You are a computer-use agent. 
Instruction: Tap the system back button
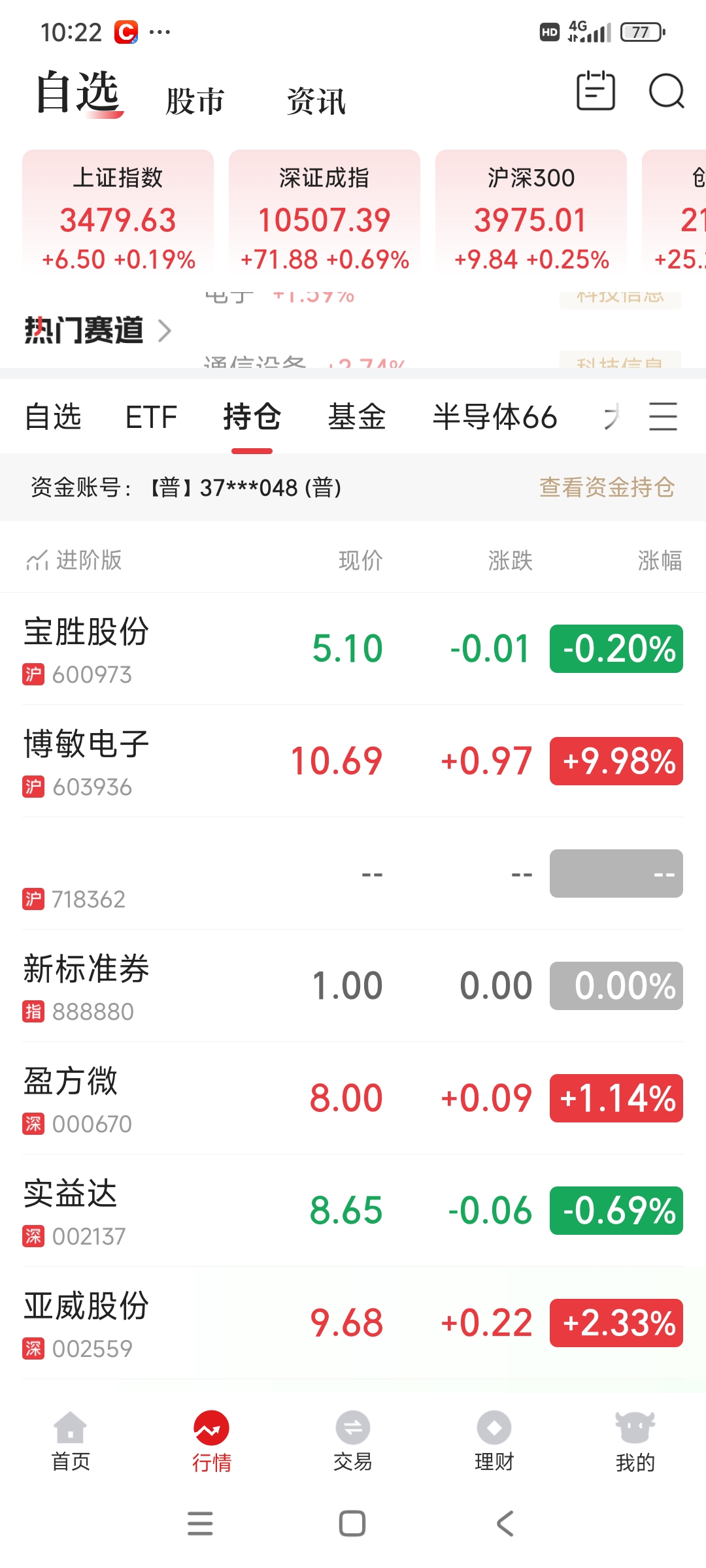(505, 1524)
